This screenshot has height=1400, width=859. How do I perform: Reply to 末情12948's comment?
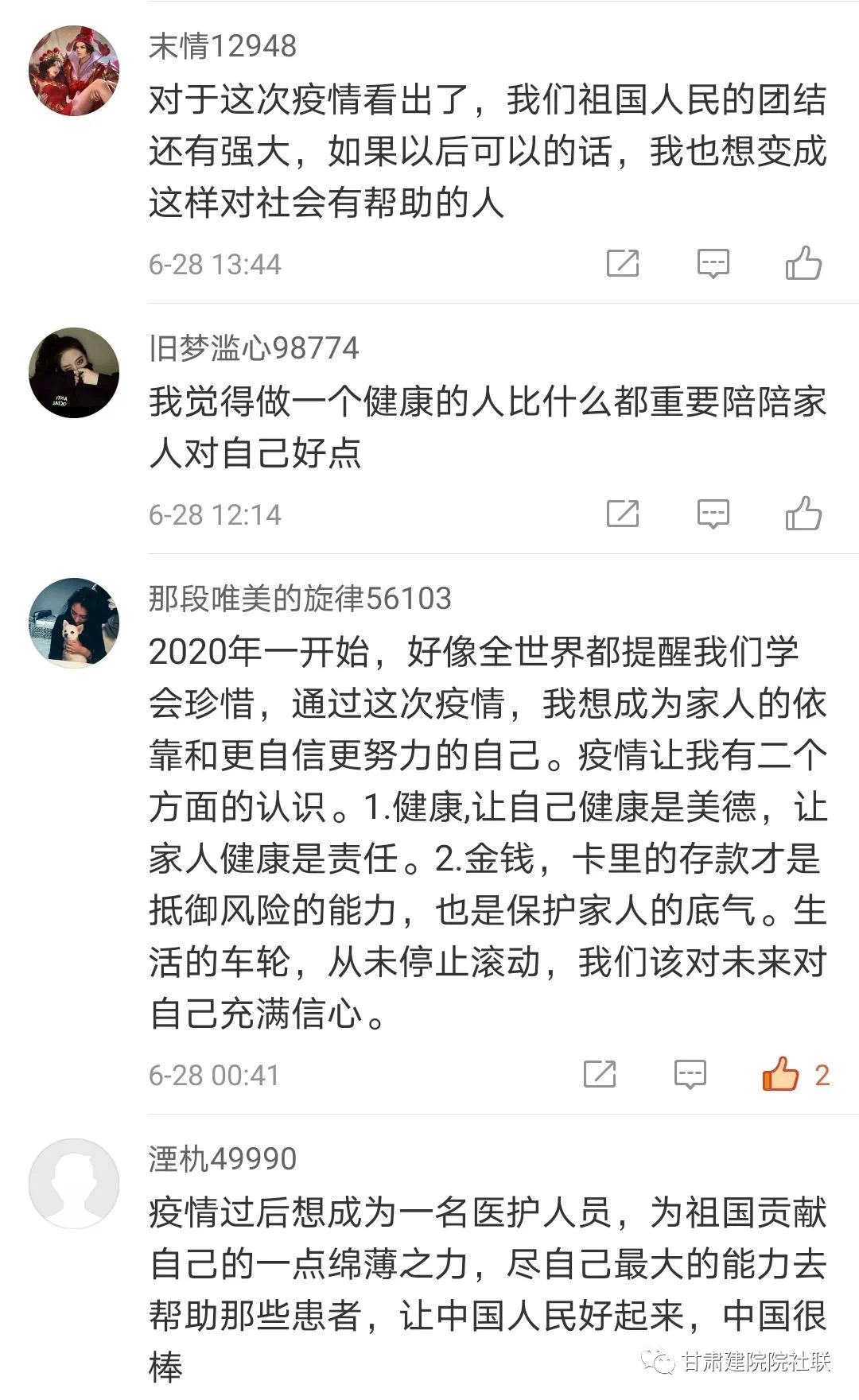pyautogui.click(x=713, y=263)
